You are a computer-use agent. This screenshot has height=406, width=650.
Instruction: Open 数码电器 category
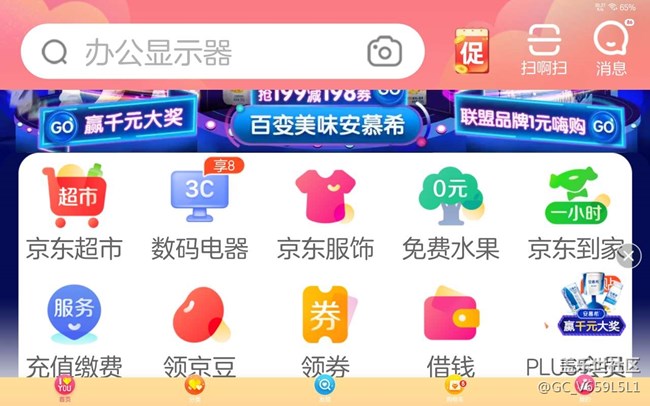tap(200, 215)
